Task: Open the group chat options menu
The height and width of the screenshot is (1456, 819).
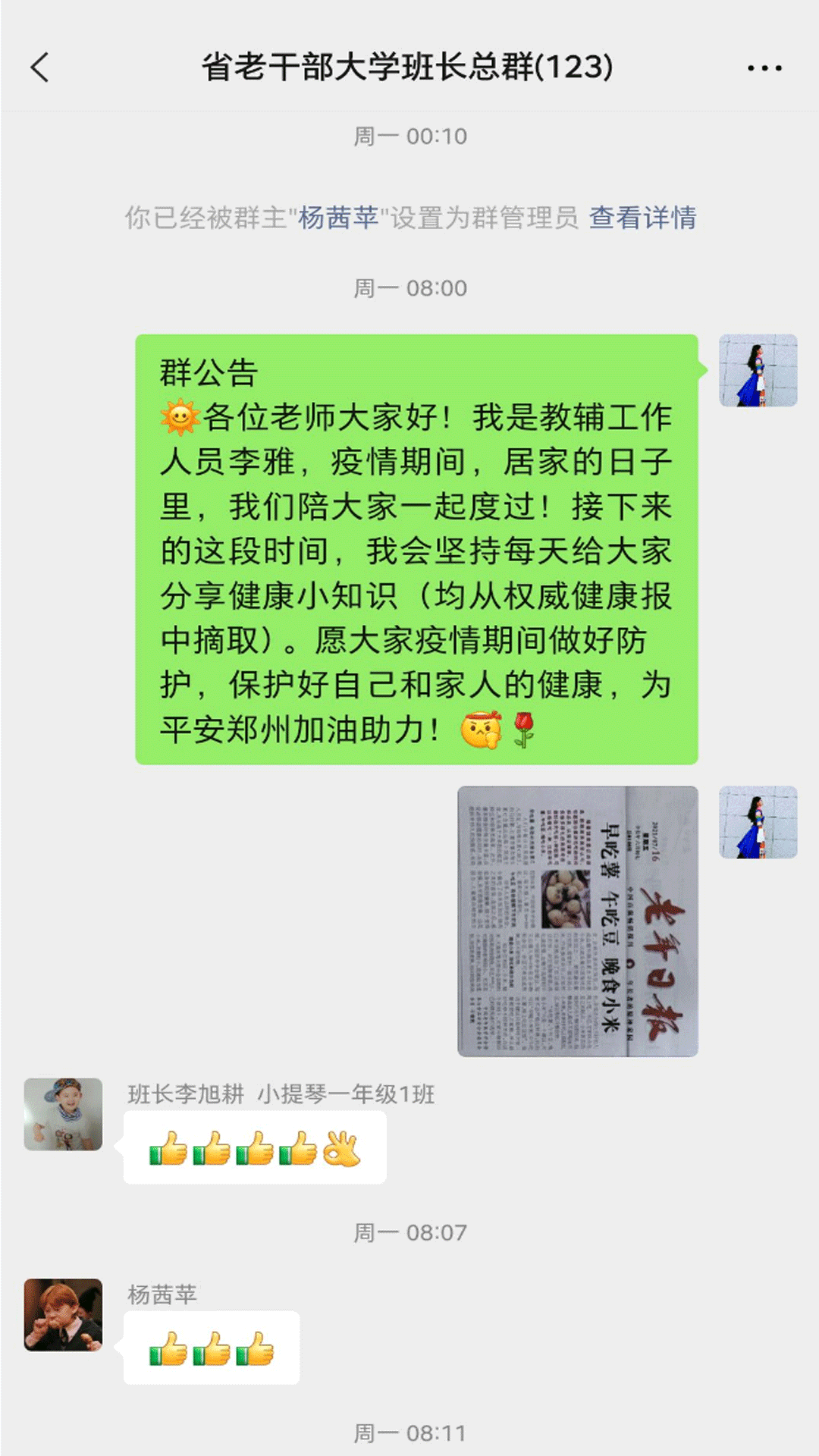Action: pos(764,67)
